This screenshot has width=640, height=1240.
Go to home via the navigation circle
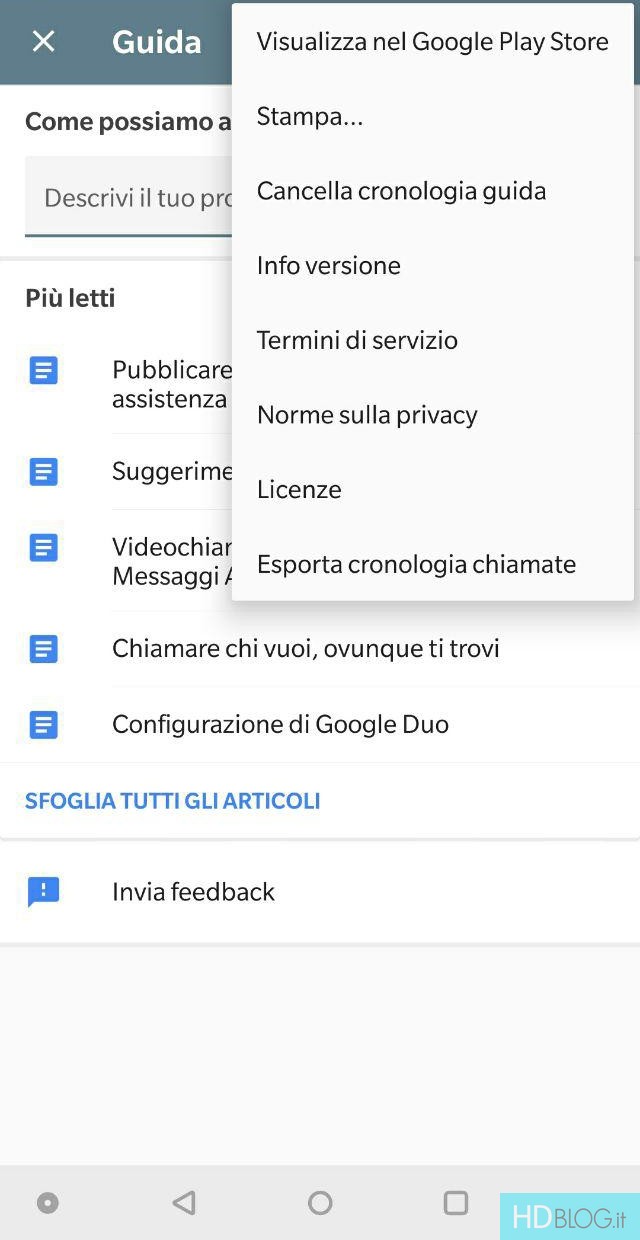(320, 1202)
